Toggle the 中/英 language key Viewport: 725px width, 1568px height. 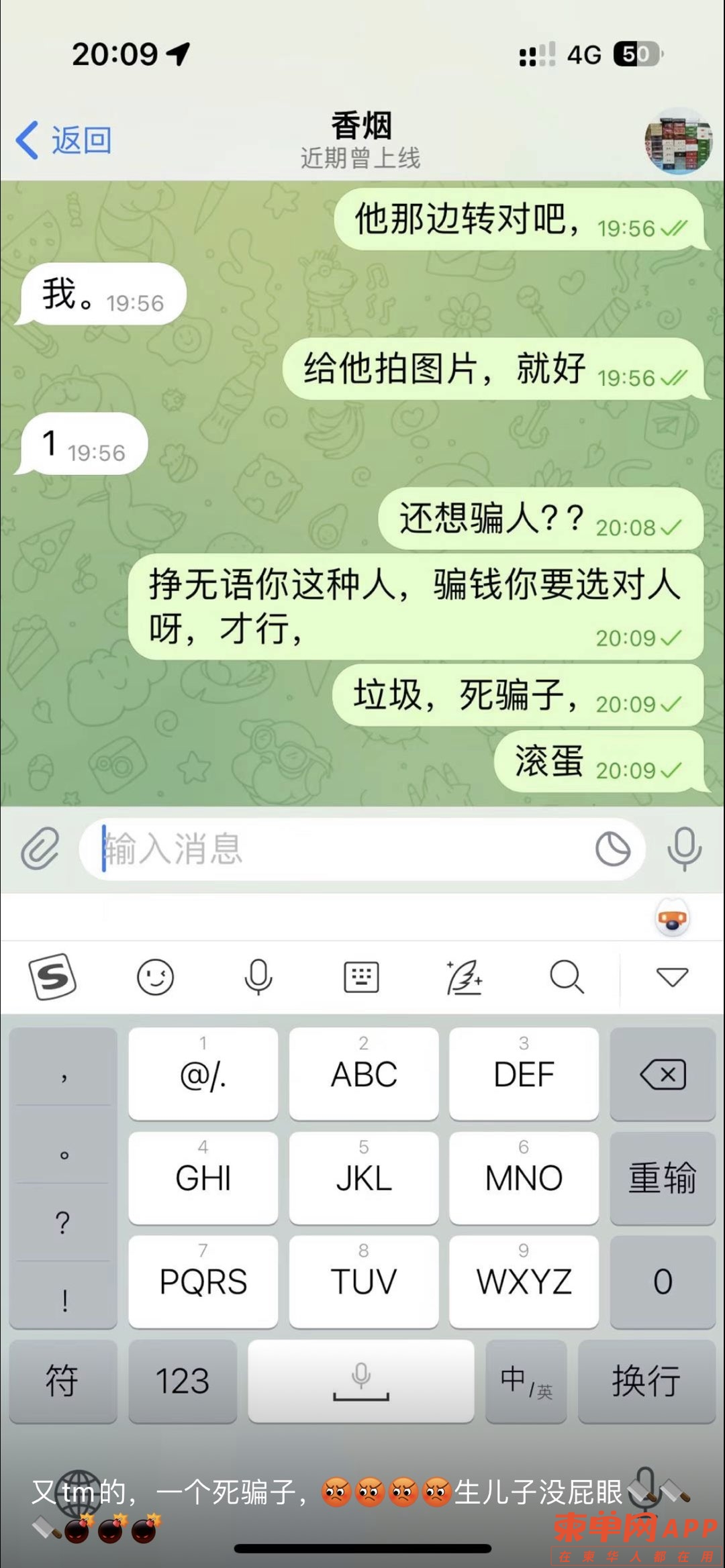pyautogui.click(x=526, y=1381)
